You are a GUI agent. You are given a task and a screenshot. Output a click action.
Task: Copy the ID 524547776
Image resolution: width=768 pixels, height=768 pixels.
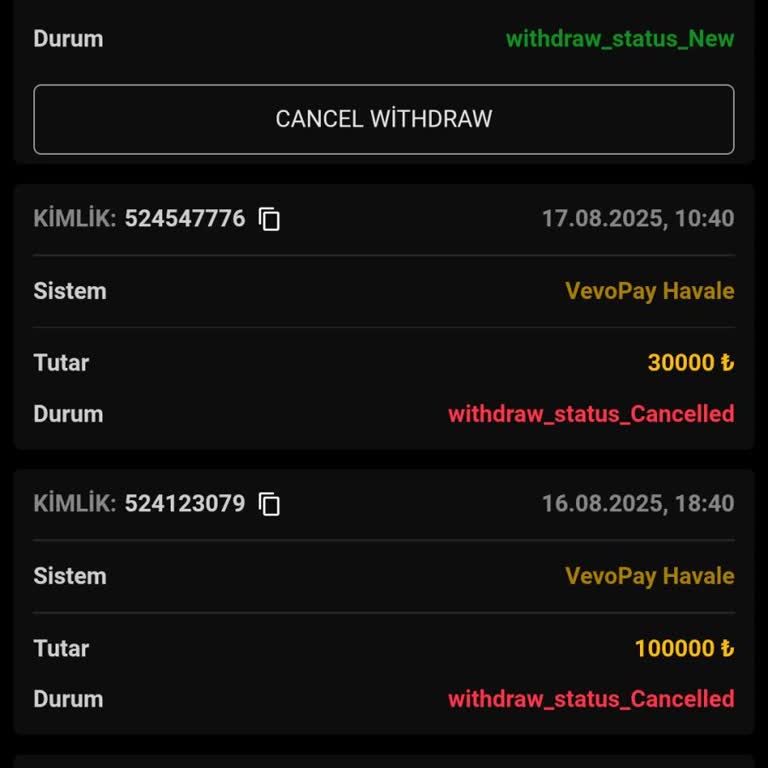[x=269, y=219]
